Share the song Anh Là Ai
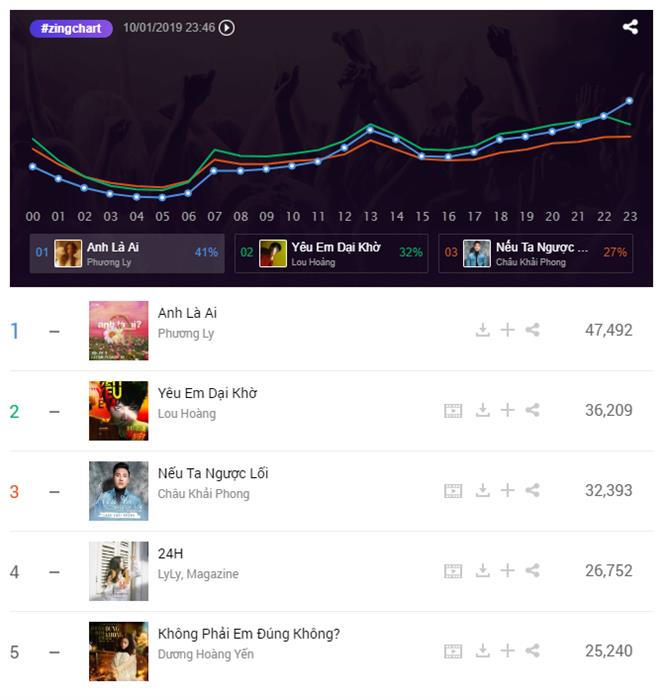Viewport: 664px width, 700px height. [x=533, y=330]
